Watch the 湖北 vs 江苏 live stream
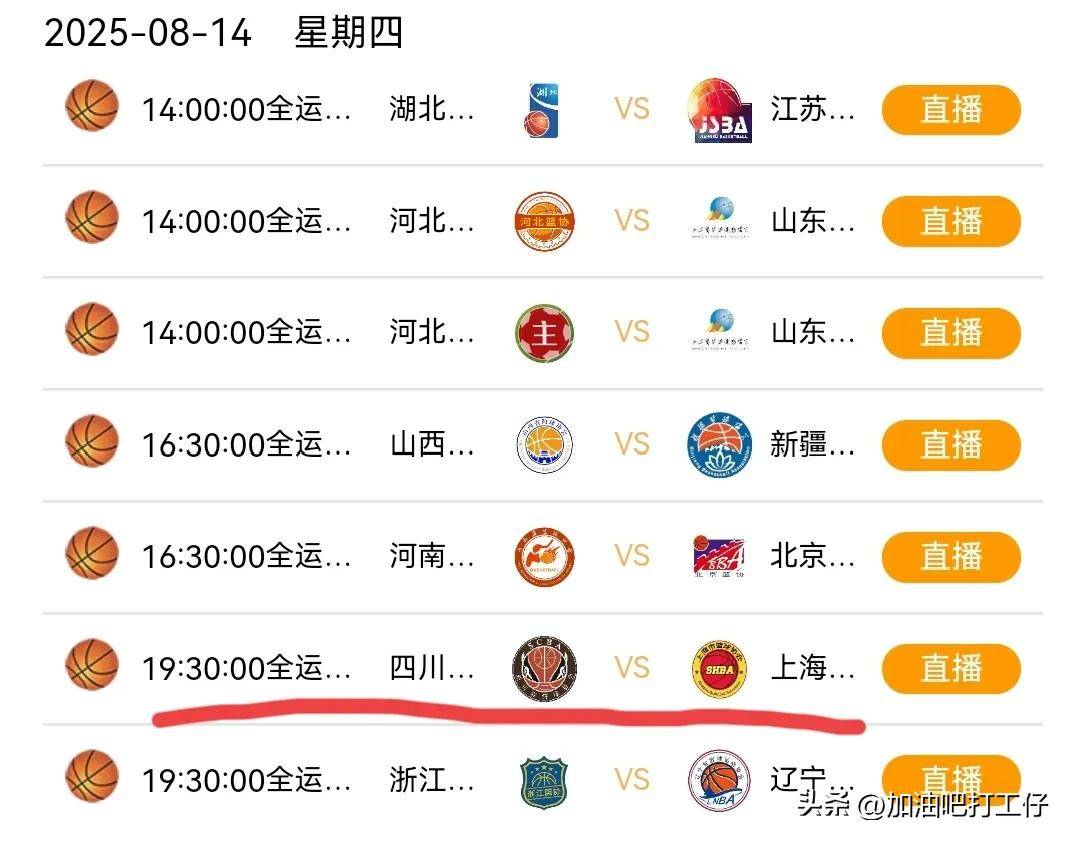 tap(950, 110)
